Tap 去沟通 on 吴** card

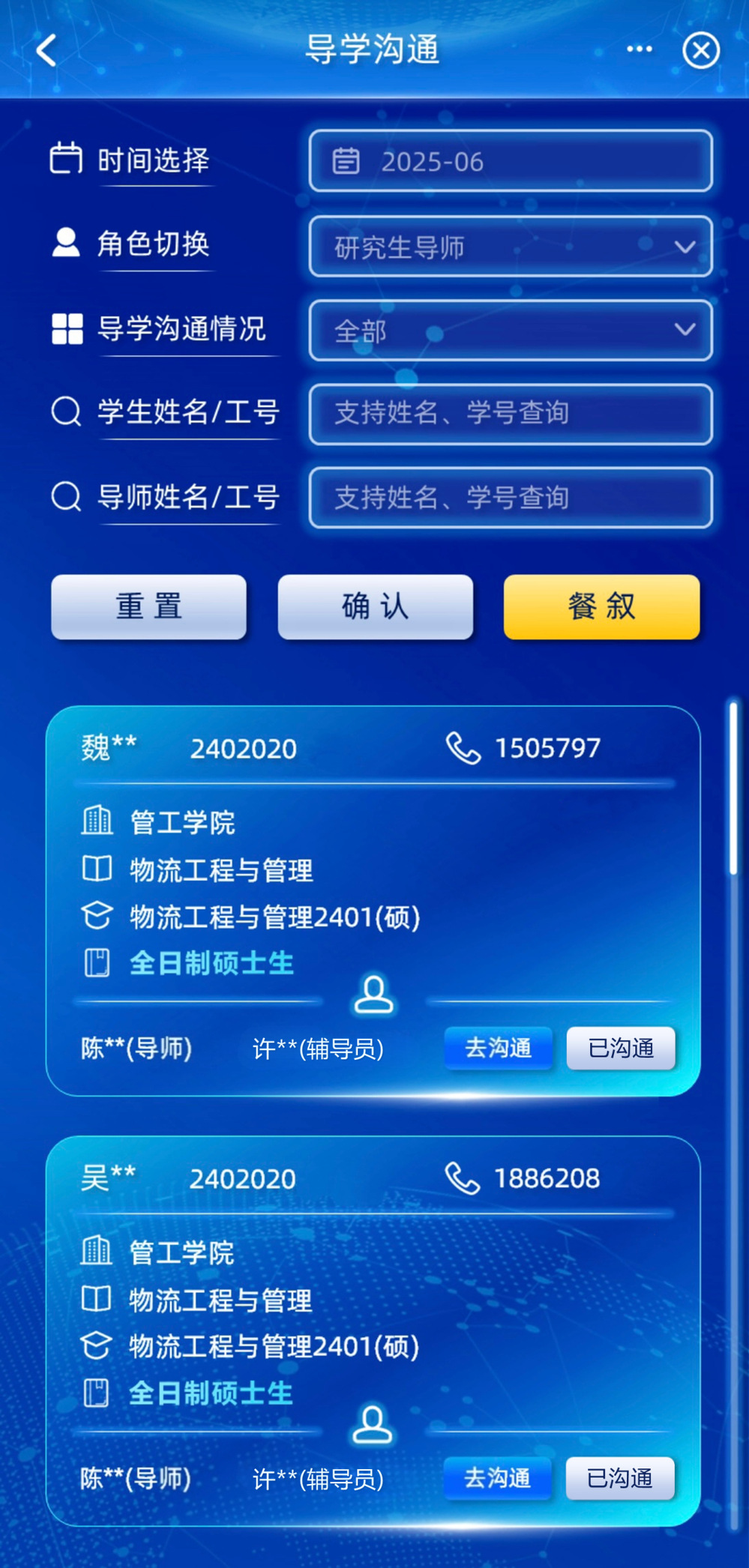(x=497, y=1478)
